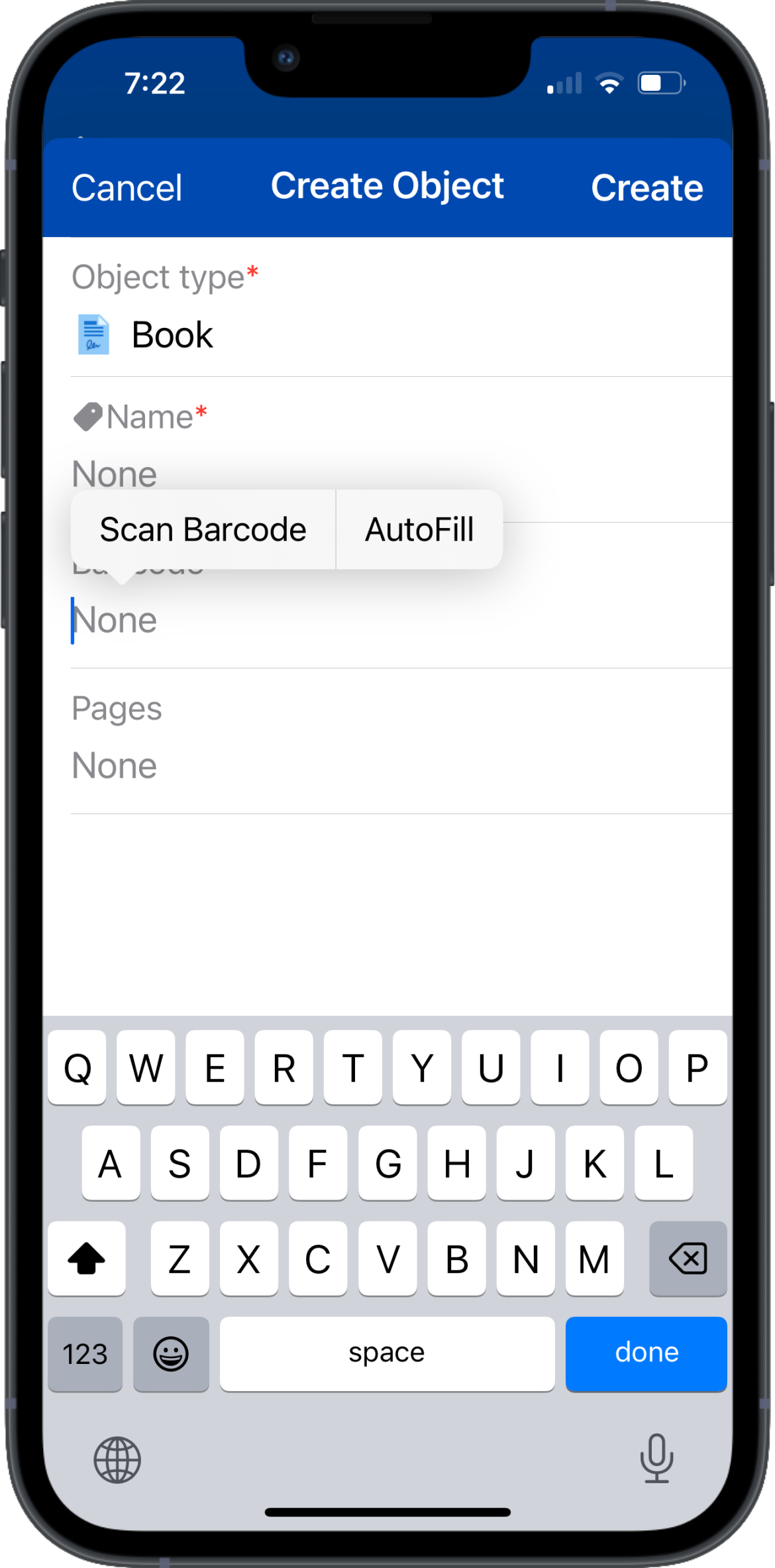This screenshot has width=775, height=1568.
Task: Select AutoFill from the popup menu
Action: 419,530
